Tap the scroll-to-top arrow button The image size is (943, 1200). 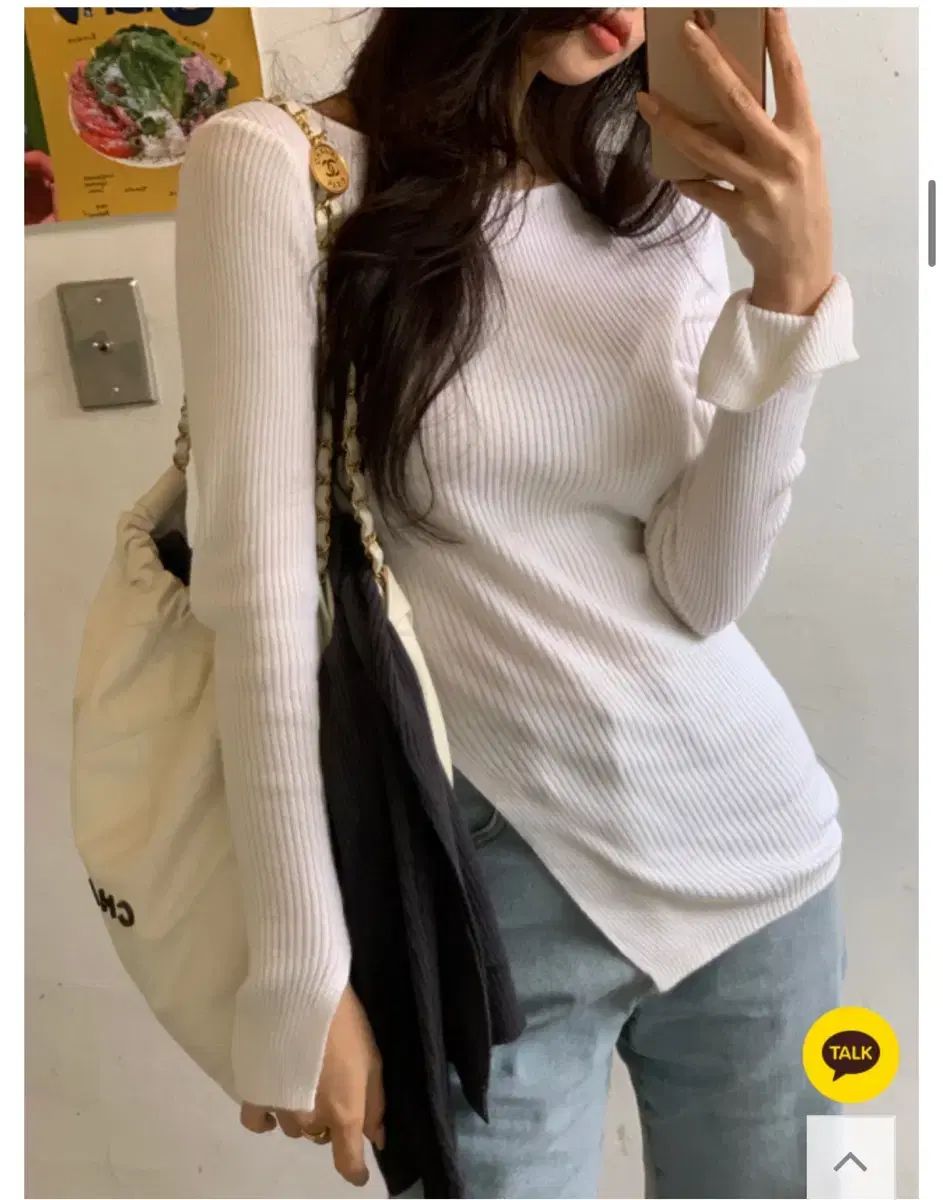(x=850, y=1160)
